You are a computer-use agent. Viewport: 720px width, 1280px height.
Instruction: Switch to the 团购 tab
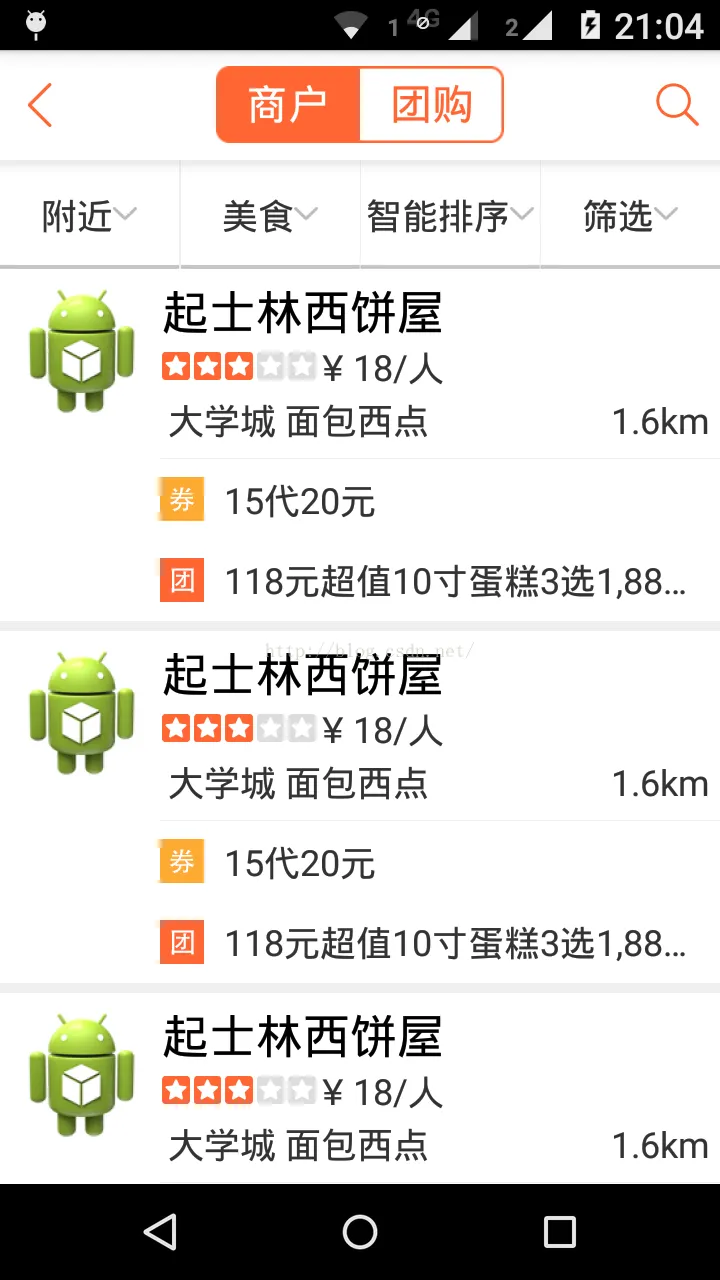tap(431, 105)
